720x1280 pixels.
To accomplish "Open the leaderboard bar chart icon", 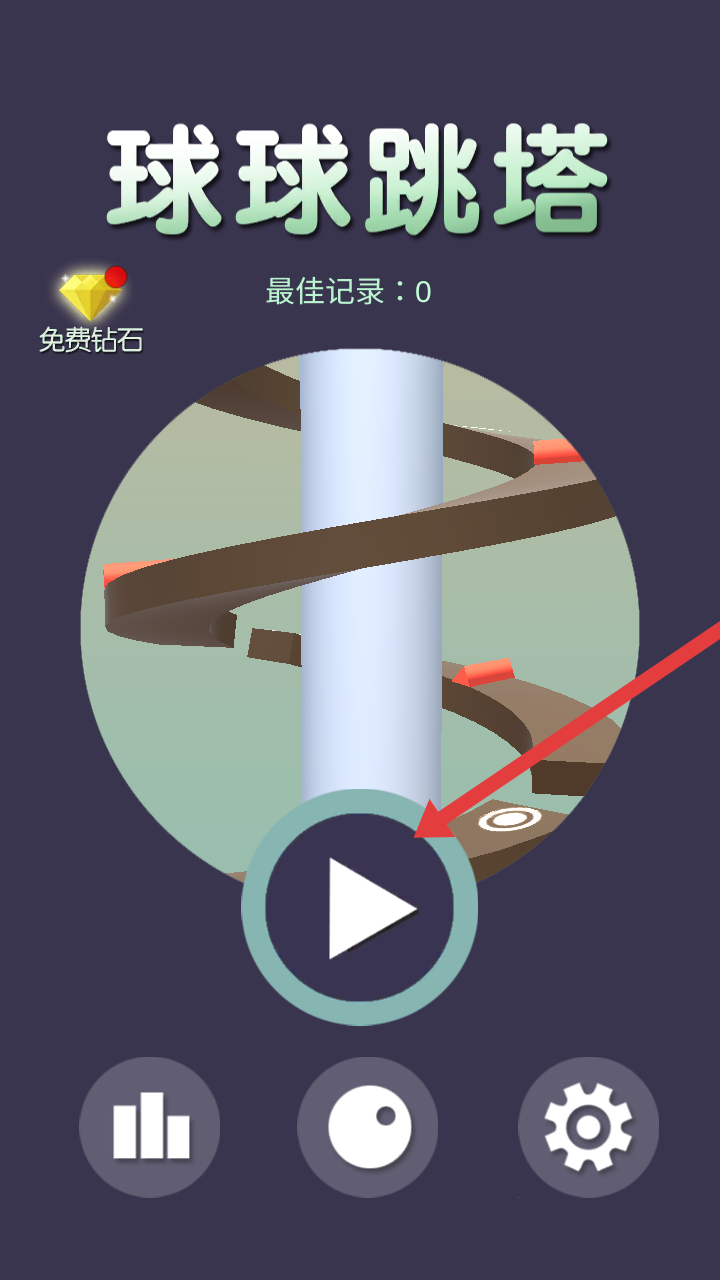I will [150, 1127].
